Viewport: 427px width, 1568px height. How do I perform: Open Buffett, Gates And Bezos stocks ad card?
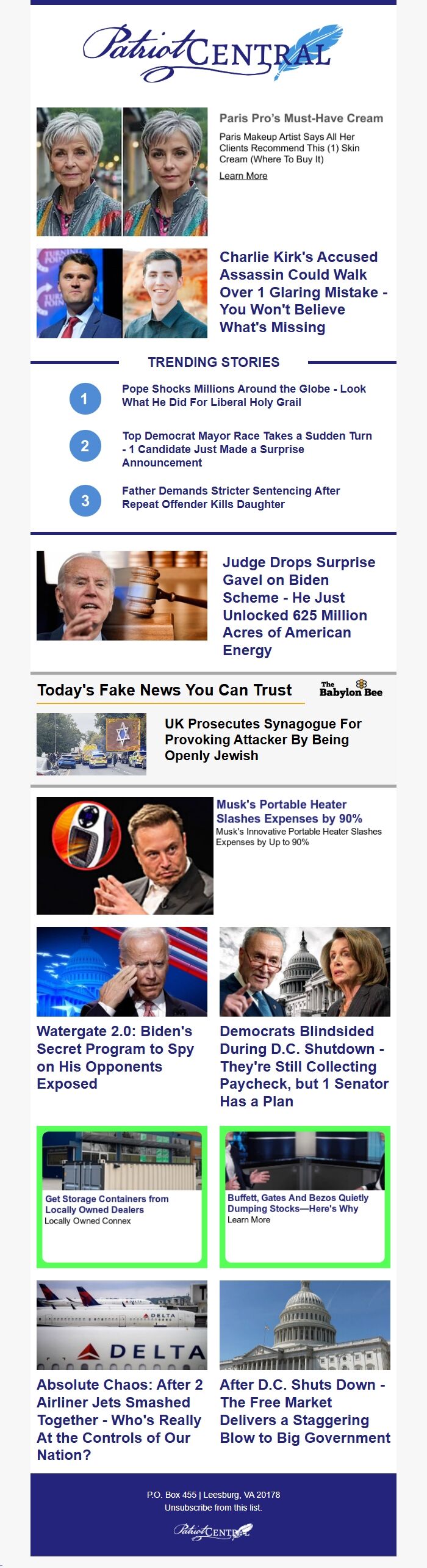pos(305,1196)
